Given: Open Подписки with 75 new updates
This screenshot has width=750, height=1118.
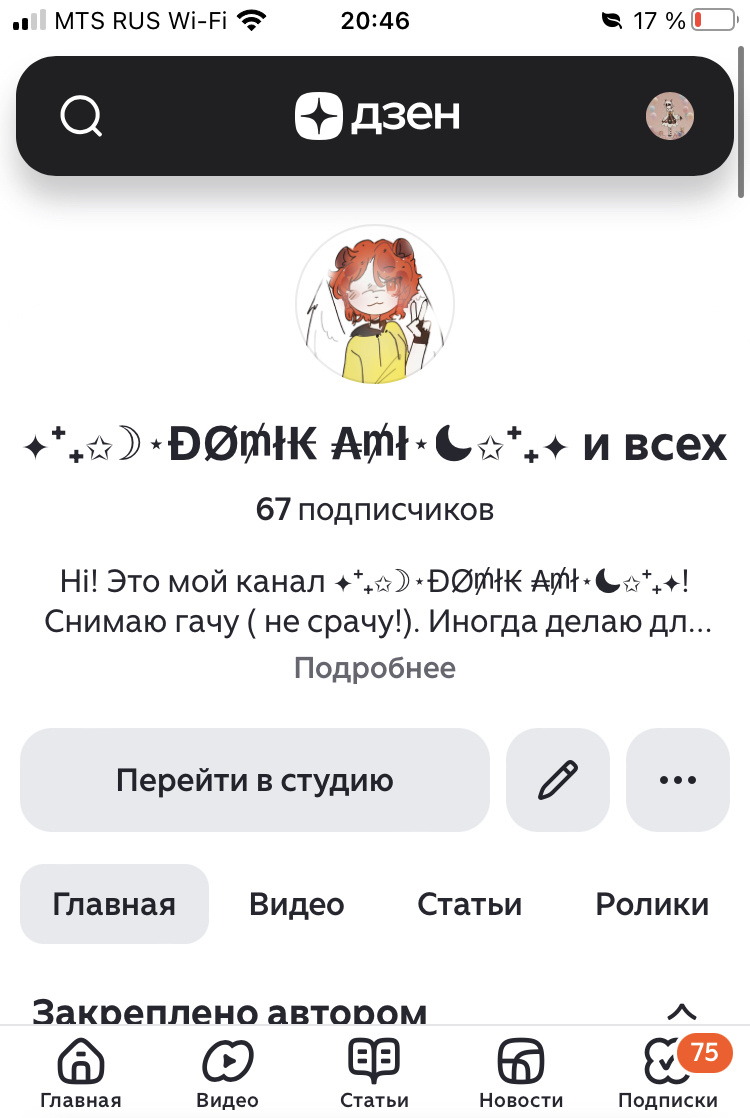Looking at the screenshot, I should pos(667,1074).
